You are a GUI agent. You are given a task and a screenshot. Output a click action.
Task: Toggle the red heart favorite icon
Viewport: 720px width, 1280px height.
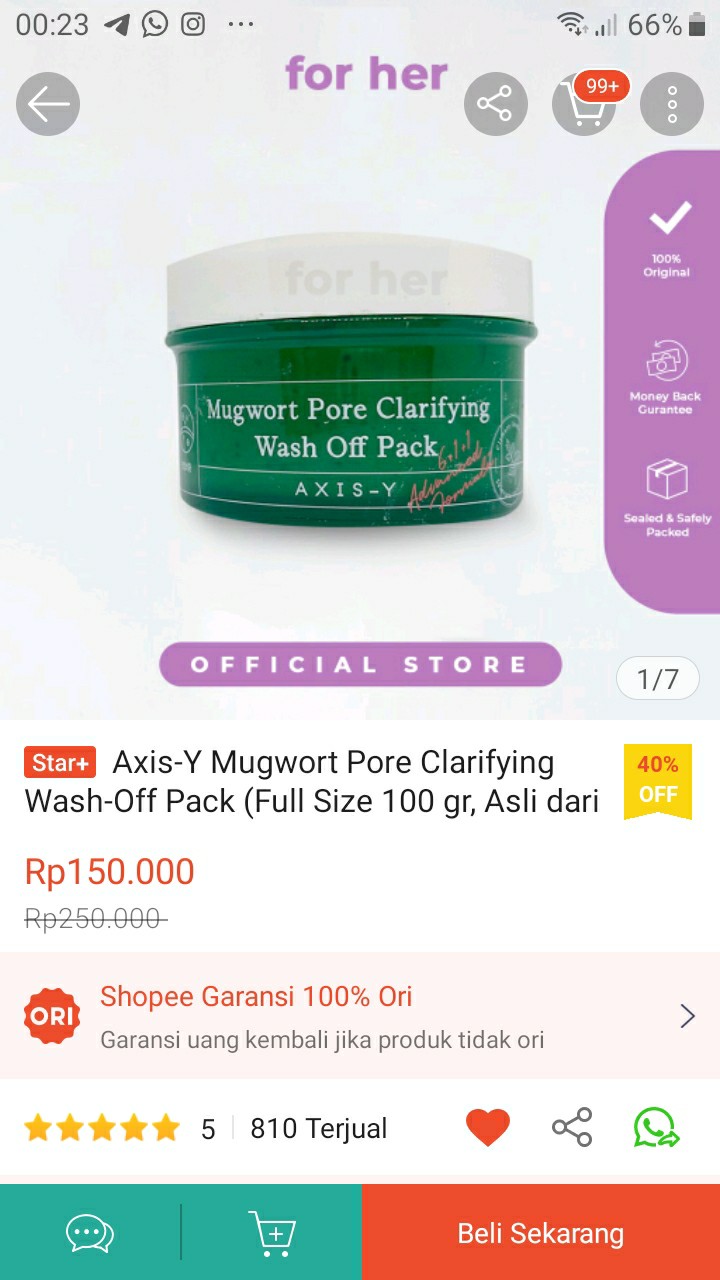488,1128
